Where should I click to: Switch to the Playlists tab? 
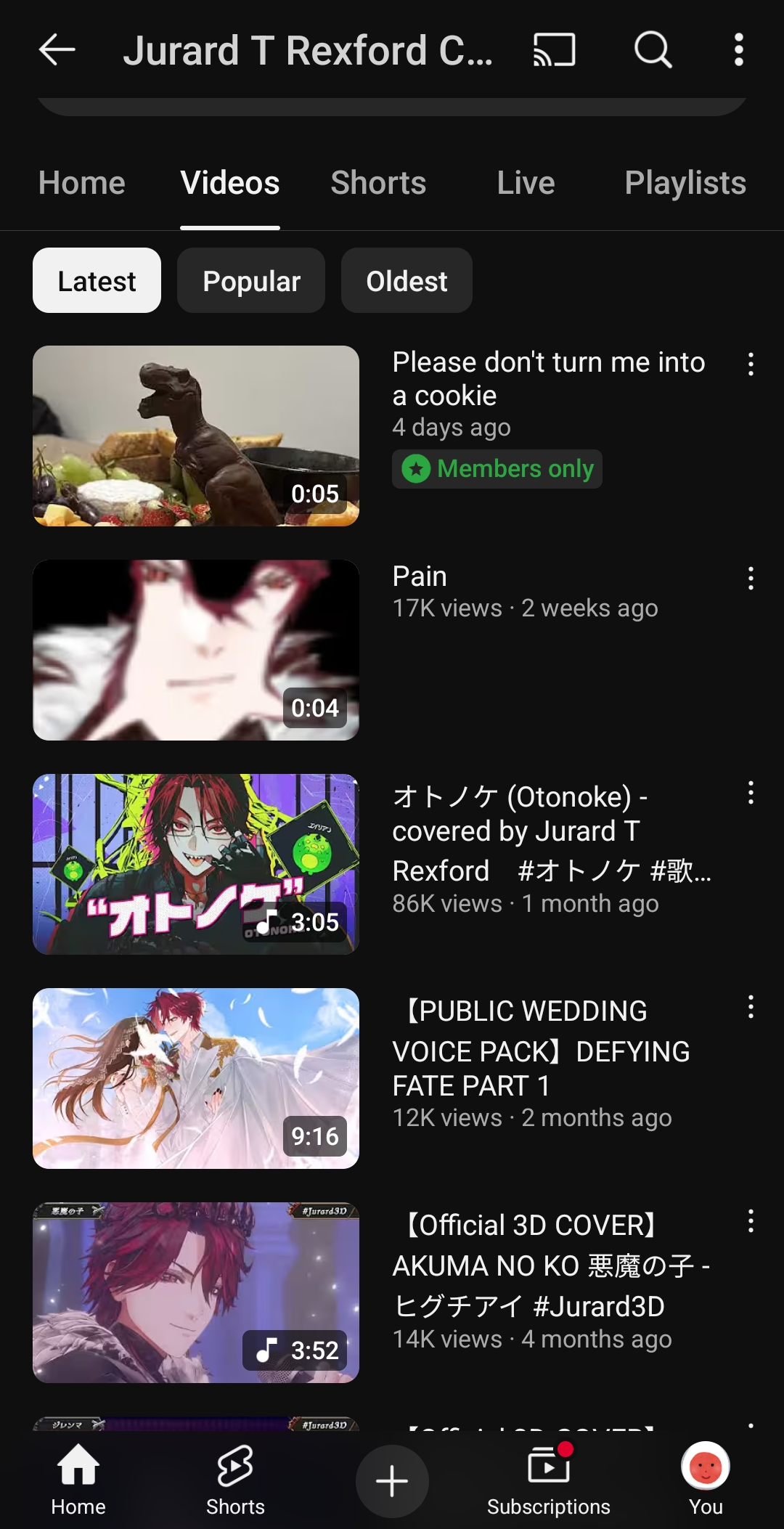pos(685,183)
